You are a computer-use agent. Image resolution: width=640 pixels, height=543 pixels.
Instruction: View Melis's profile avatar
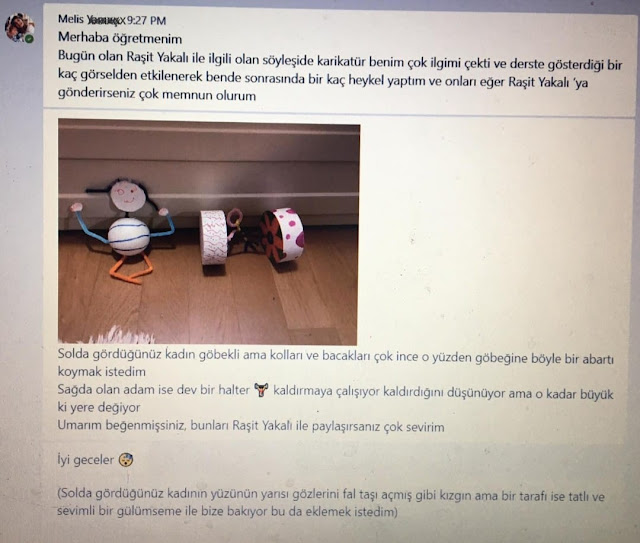(x=20, y=27)
